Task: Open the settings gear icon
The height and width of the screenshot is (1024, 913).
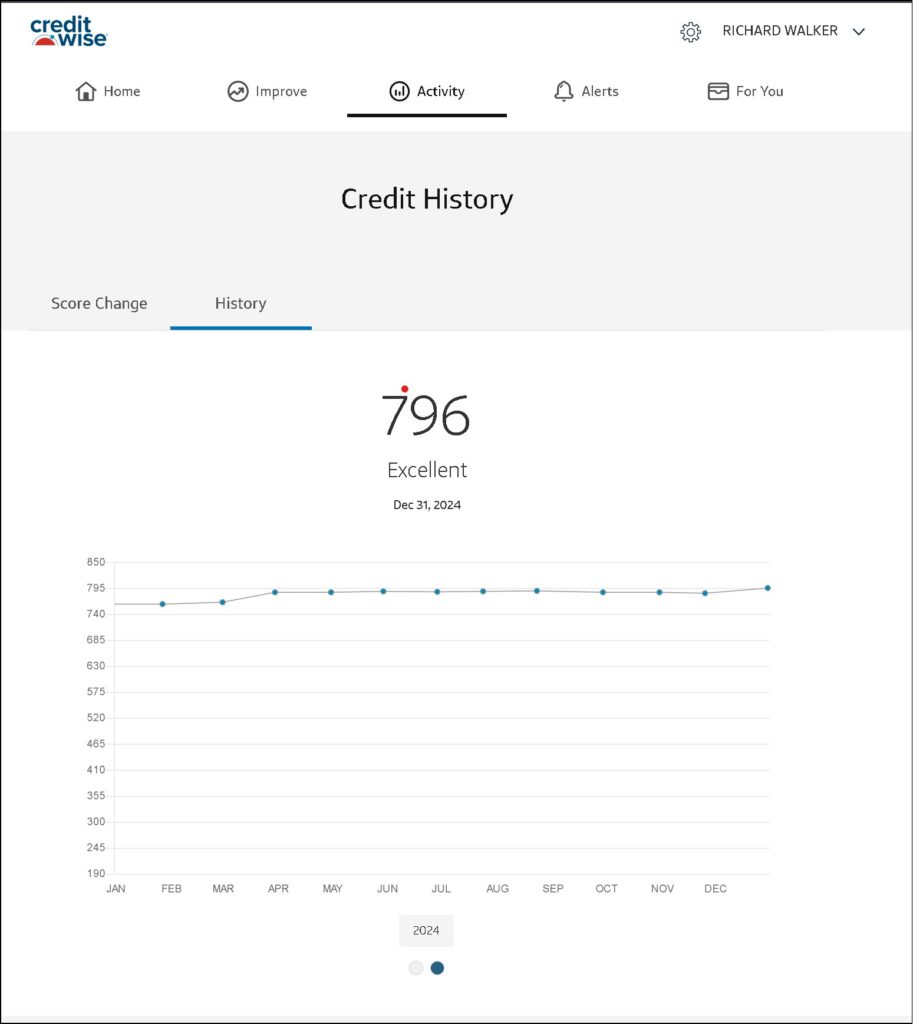Action: [x=690, y=32]
